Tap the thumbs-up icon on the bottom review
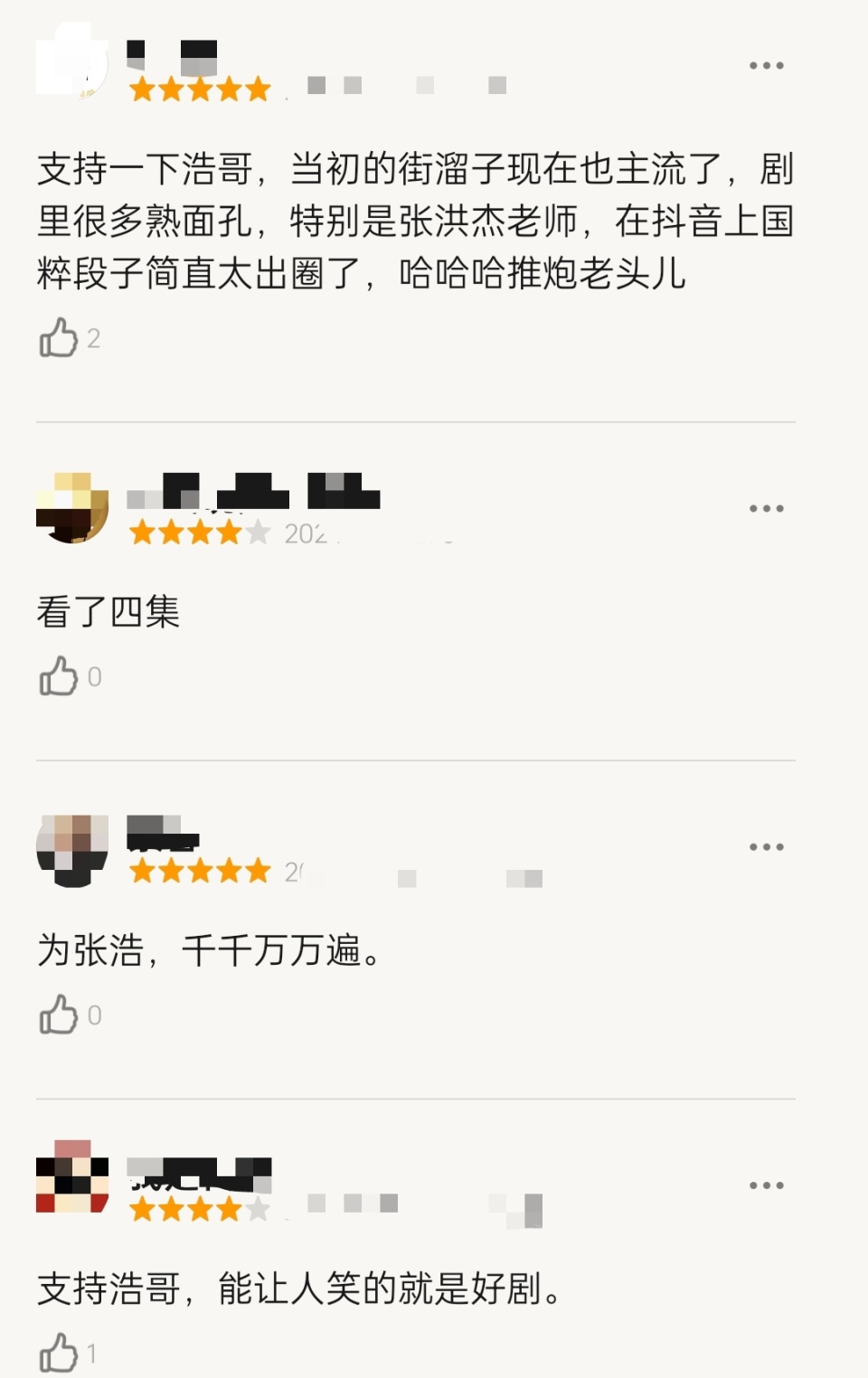 (x=60, y=1354)
